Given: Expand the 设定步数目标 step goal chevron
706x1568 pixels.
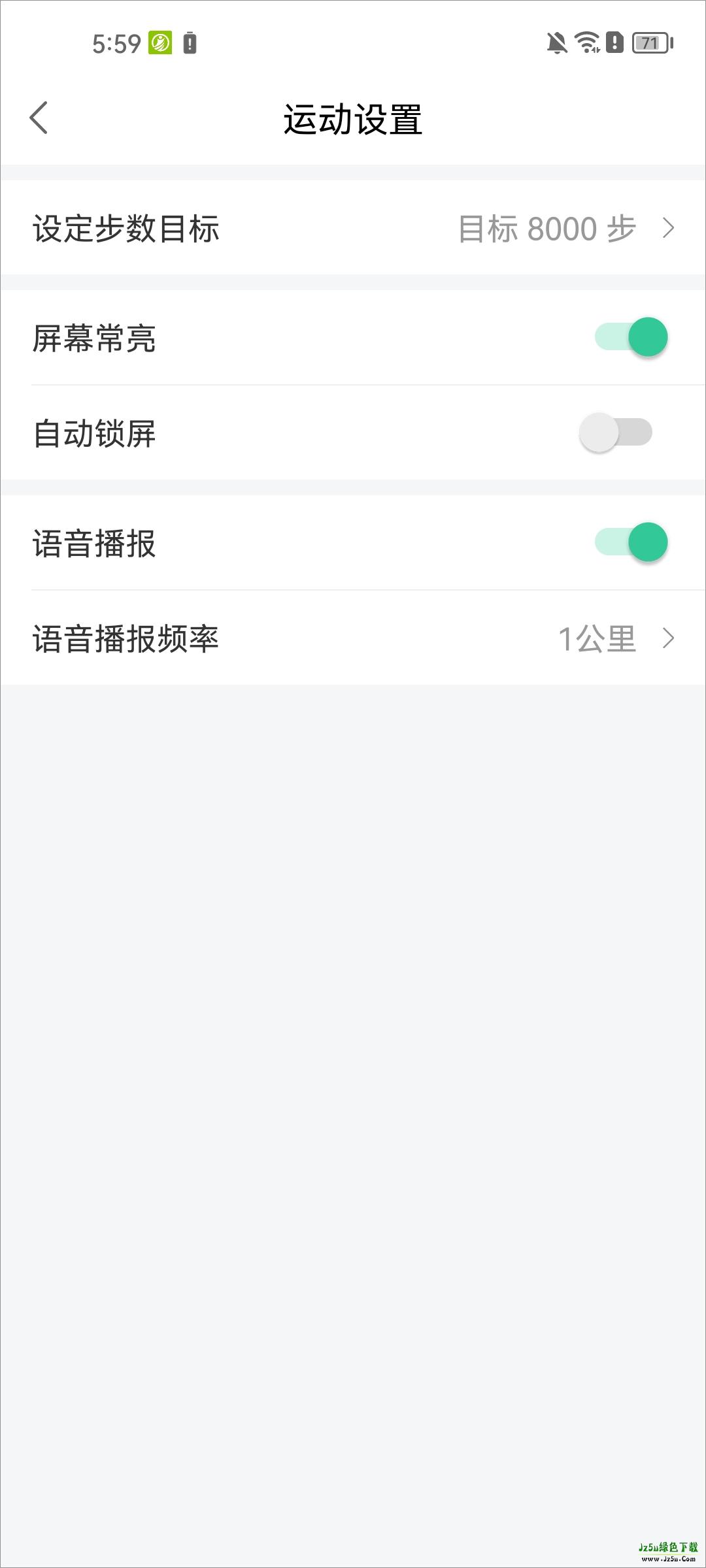Looking at the screenshot, I should click(669, 229).
